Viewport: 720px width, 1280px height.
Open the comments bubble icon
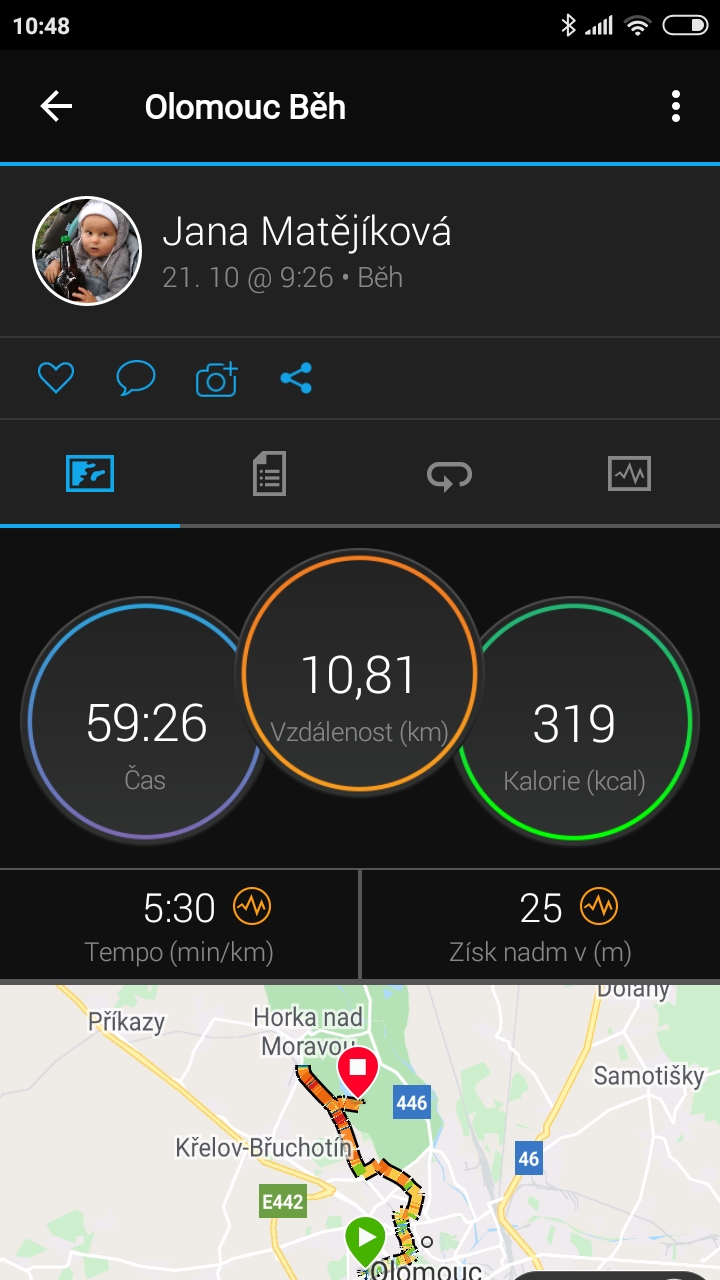(x=136, y=378)
